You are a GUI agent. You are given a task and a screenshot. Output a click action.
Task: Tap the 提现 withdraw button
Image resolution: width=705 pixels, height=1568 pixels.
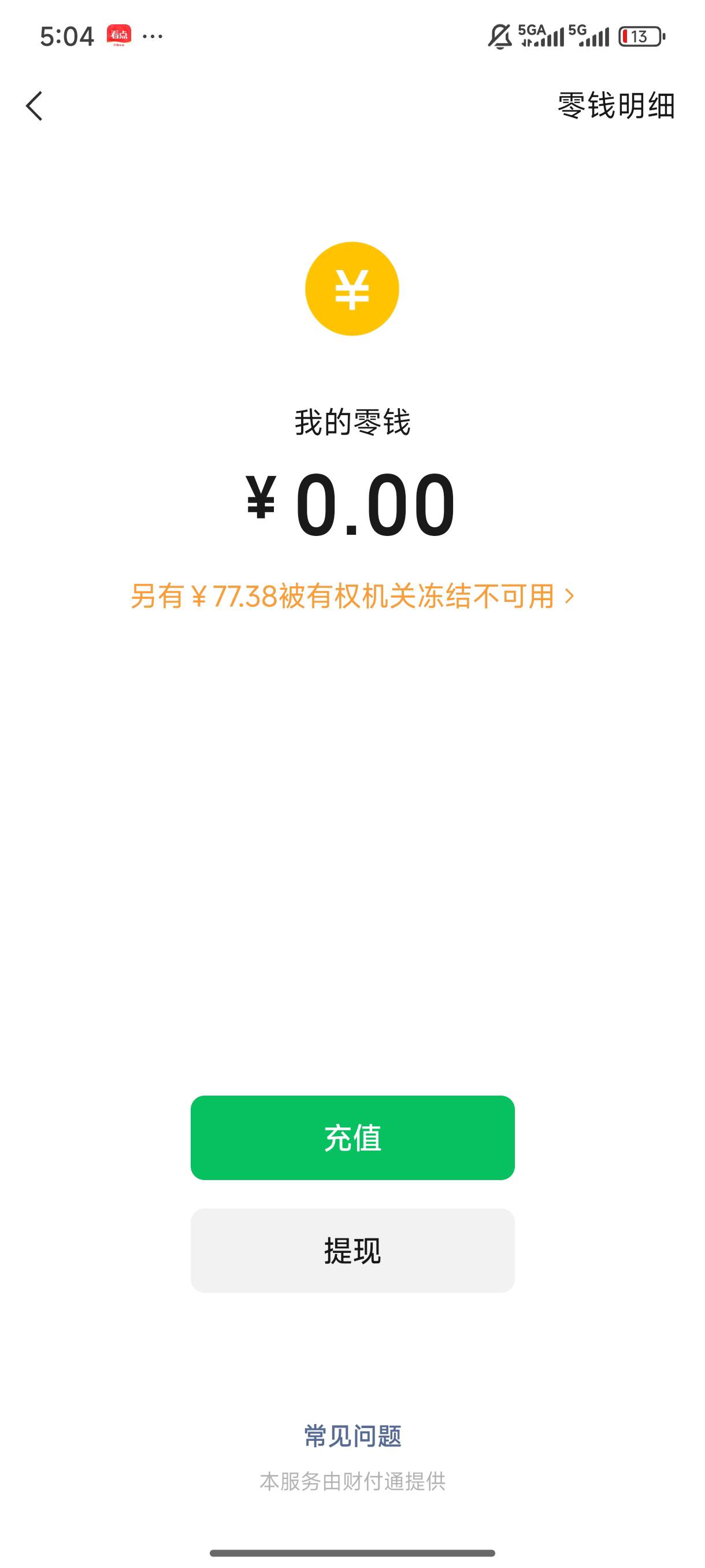352,1250
